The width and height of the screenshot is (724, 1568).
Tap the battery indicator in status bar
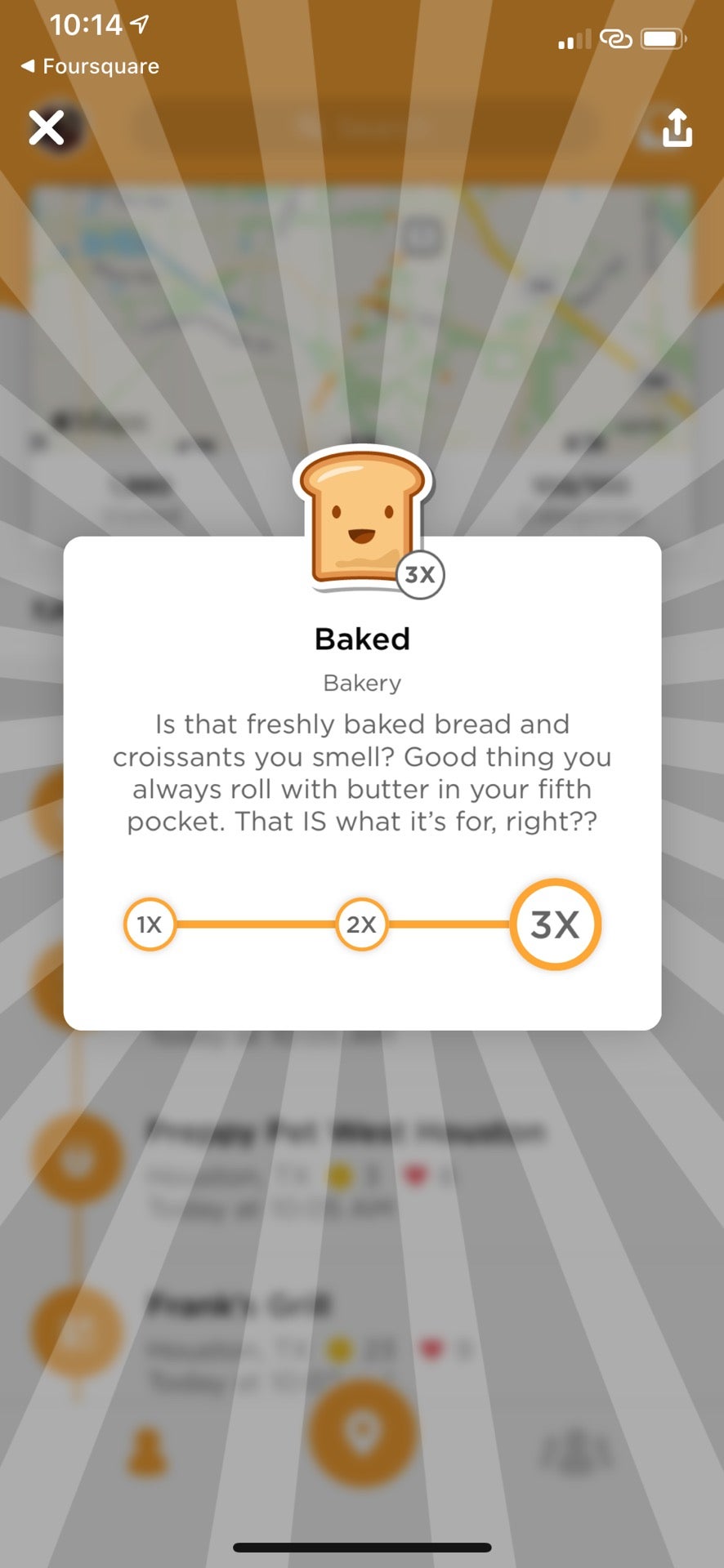tap(664, 38)
